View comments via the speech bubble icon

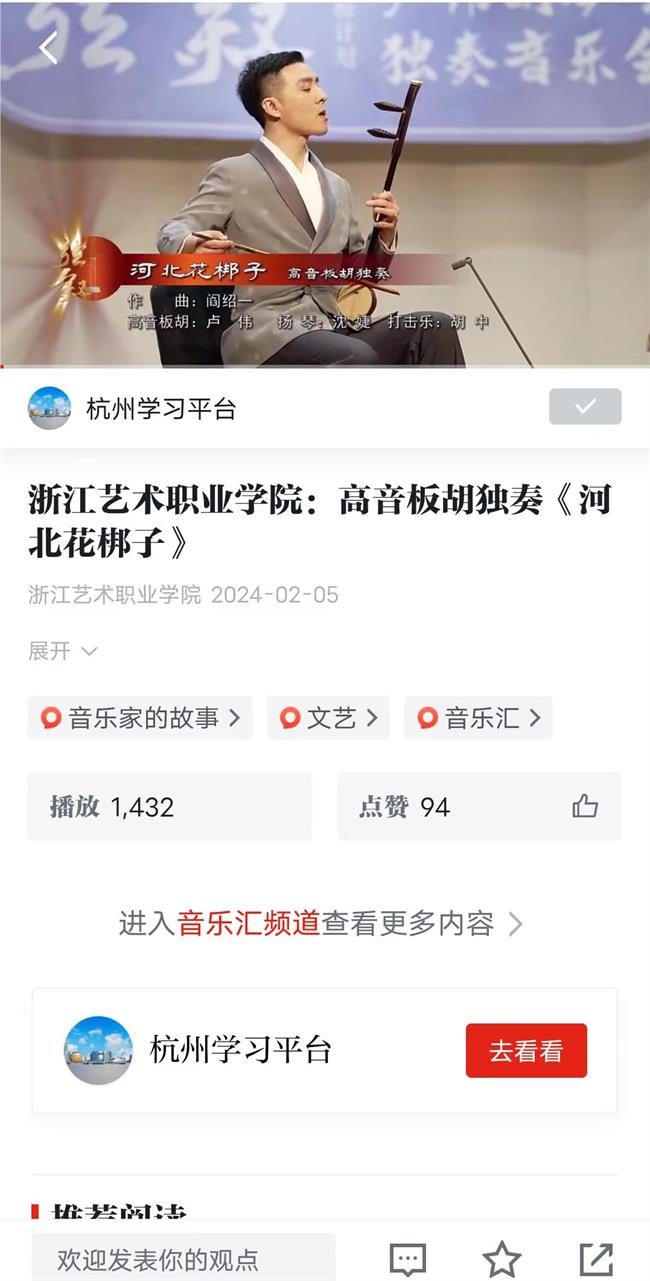(407, 1259)
